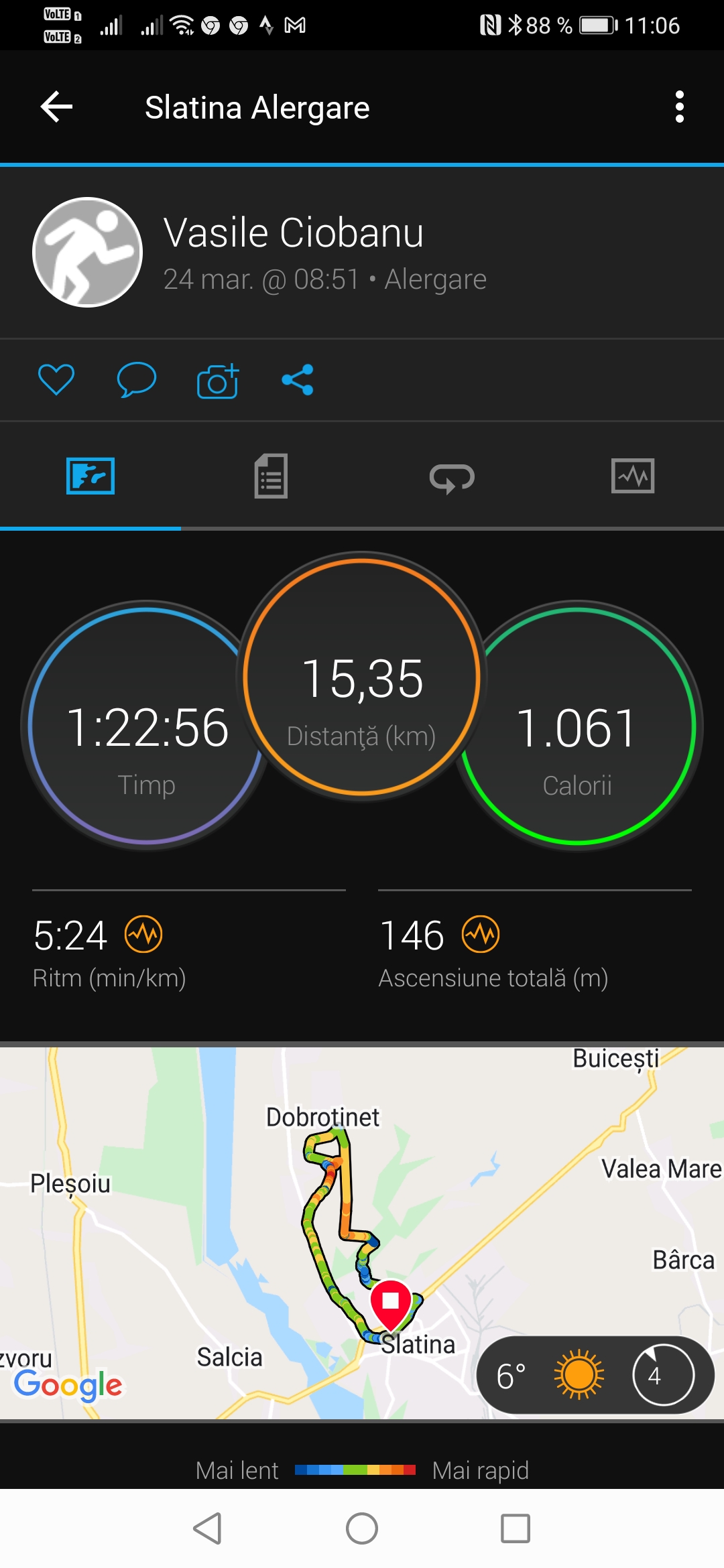Switch to the charts tab

633,476
